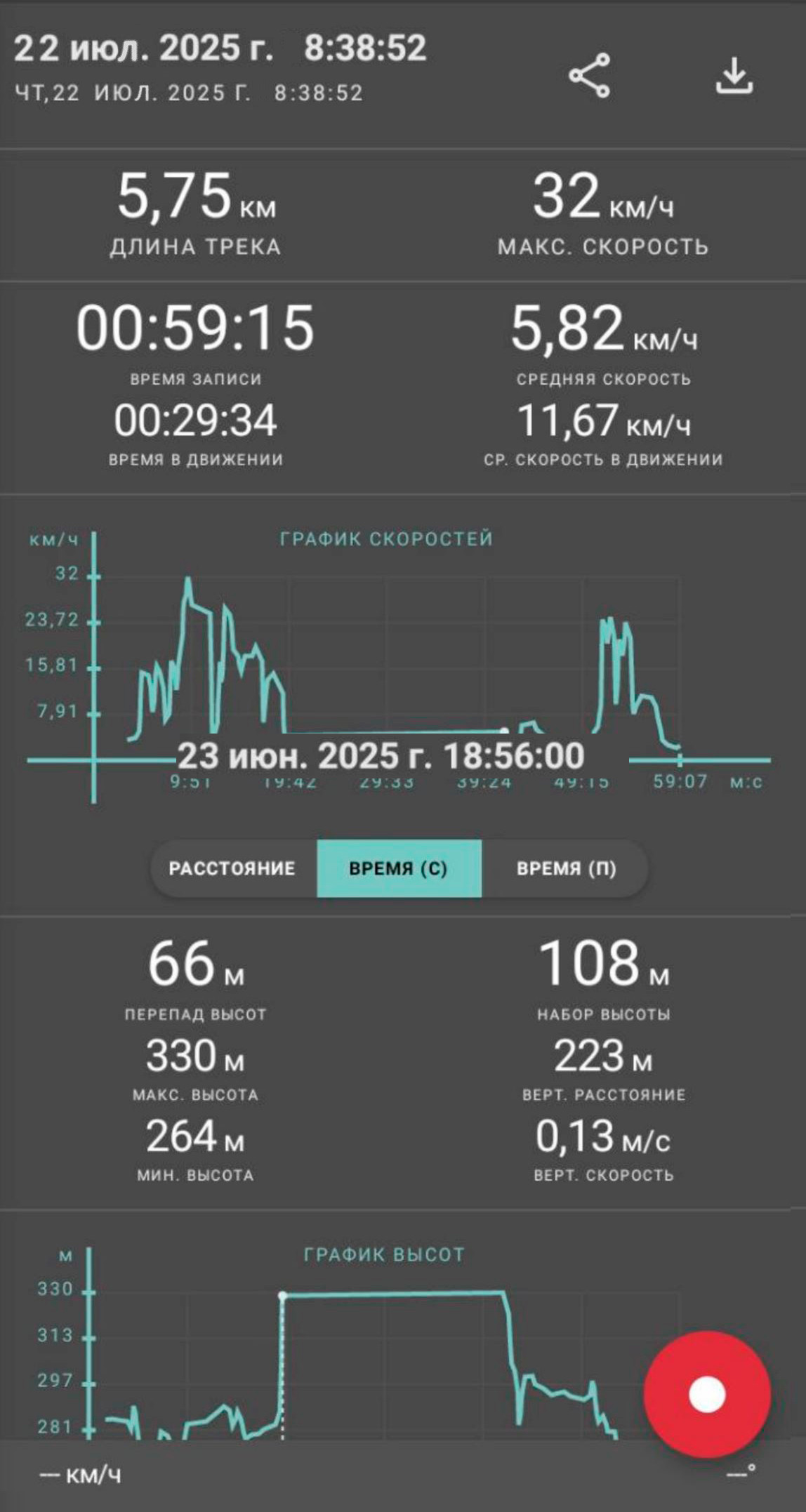This screenshot has height=1512, width=806.
Task: Download the track file
Action: tap(734, 76)
